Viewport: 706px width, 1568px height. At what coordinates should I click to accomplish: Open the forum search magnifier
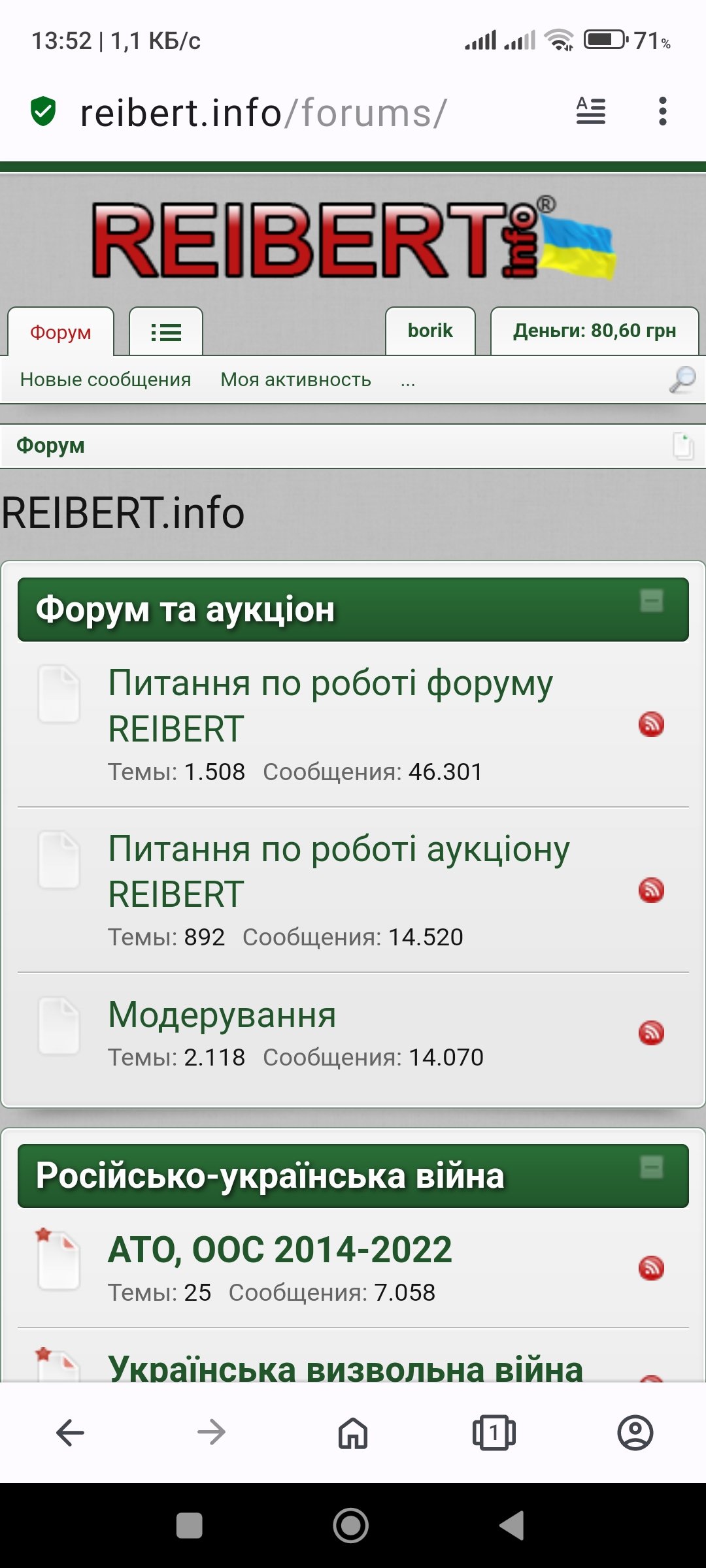[682, 380]
